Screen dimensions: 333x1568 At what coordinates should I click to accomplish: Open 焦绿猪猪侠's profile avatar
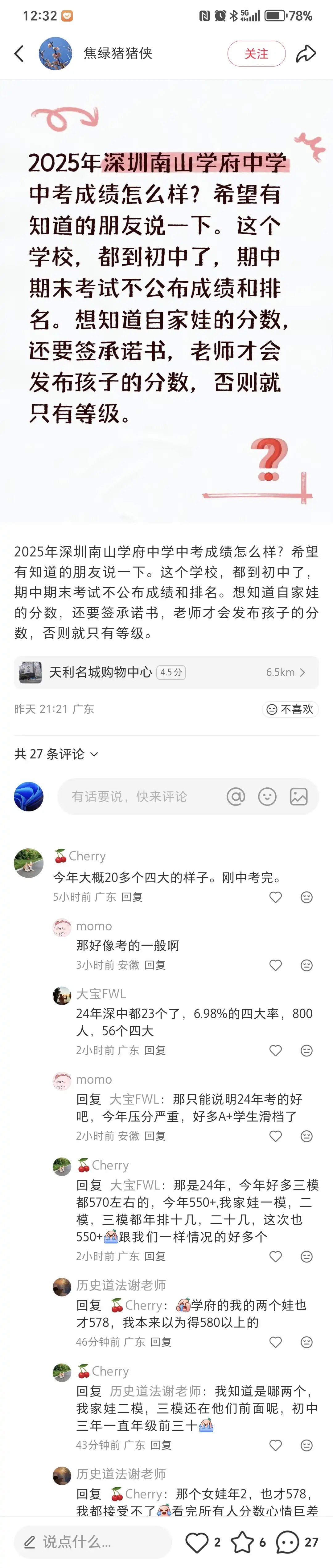tap(55, 54)
